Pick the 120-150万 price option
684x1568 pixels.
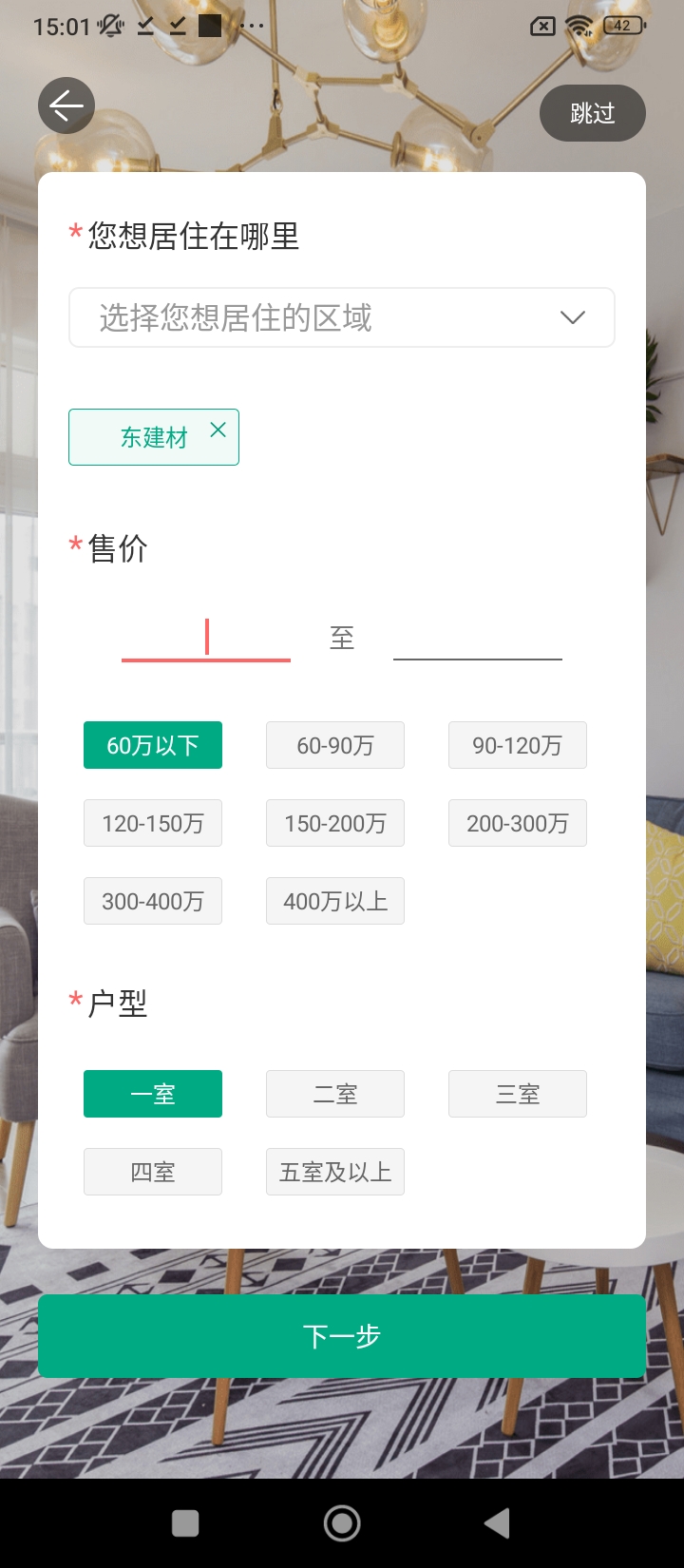pyautogui.click(x=153, y=823)
